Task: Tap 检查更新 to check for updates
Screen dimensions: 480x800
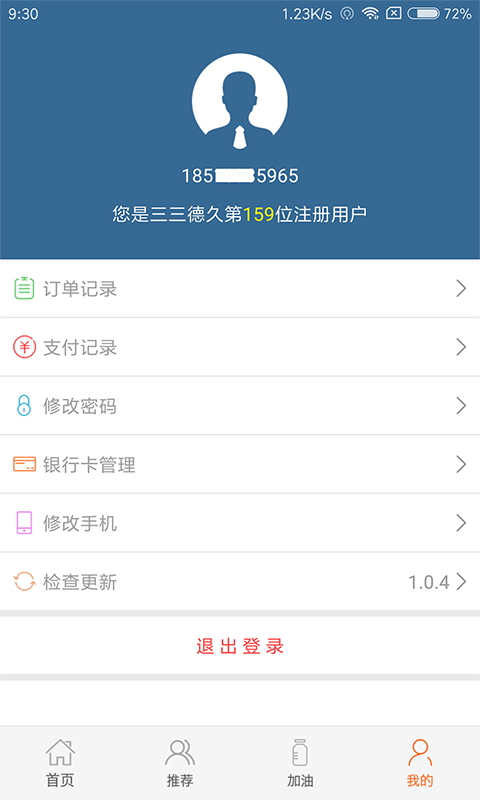Action: tap(240, 582)
